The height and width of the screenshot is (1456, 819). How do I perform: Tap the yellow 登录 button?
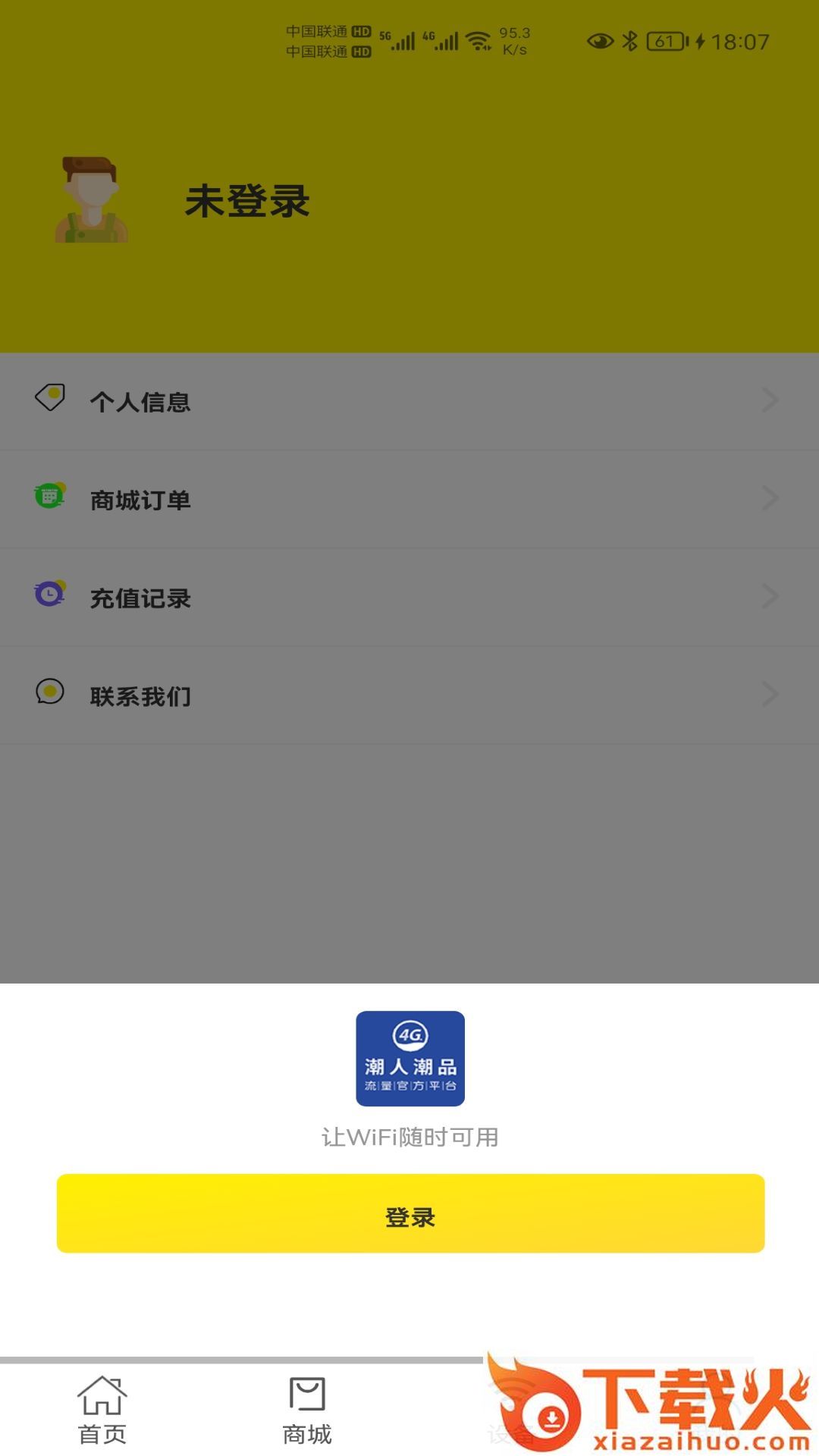click(410, 1213)
